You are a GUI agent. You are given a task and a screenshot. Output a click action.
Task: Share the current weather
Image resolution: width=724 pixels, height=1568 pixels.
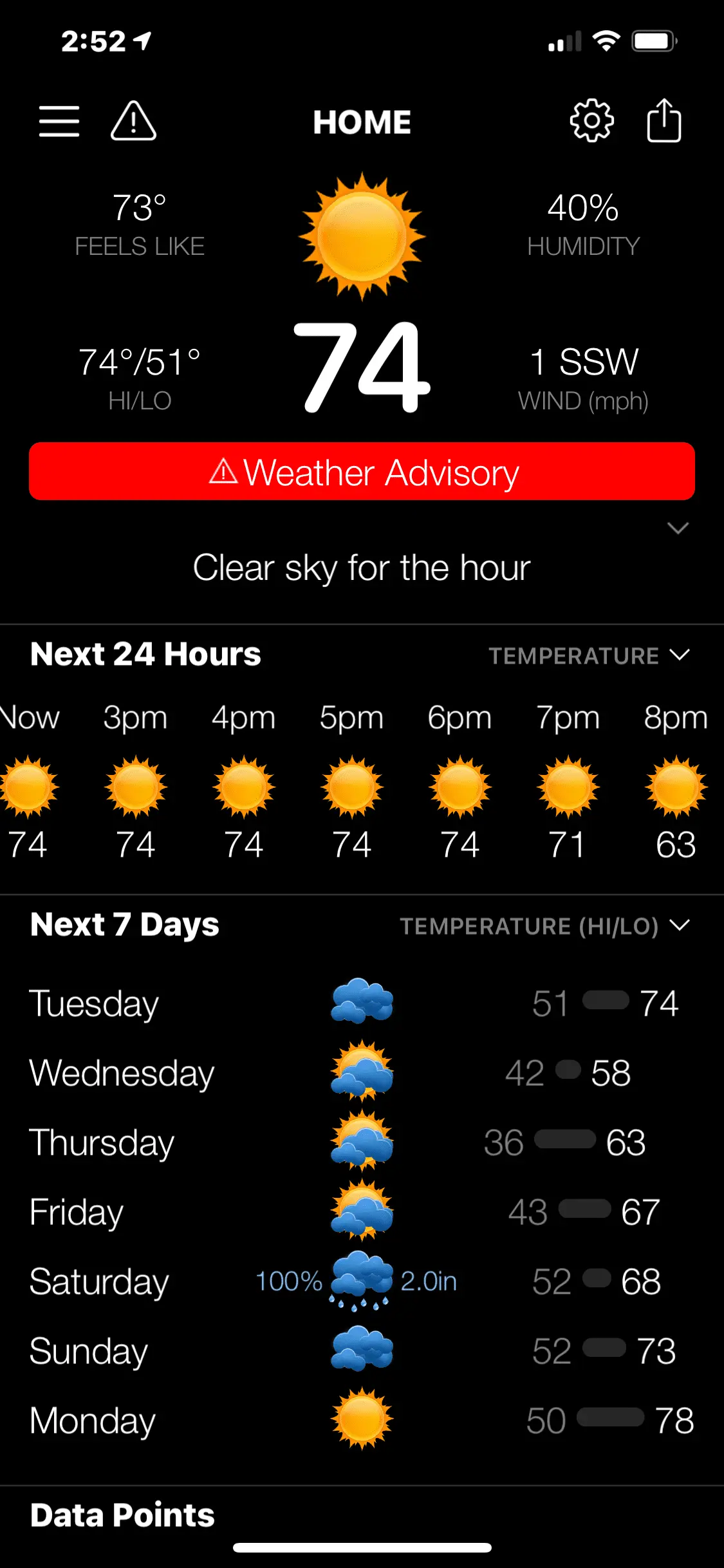click(x=664, y=121)
